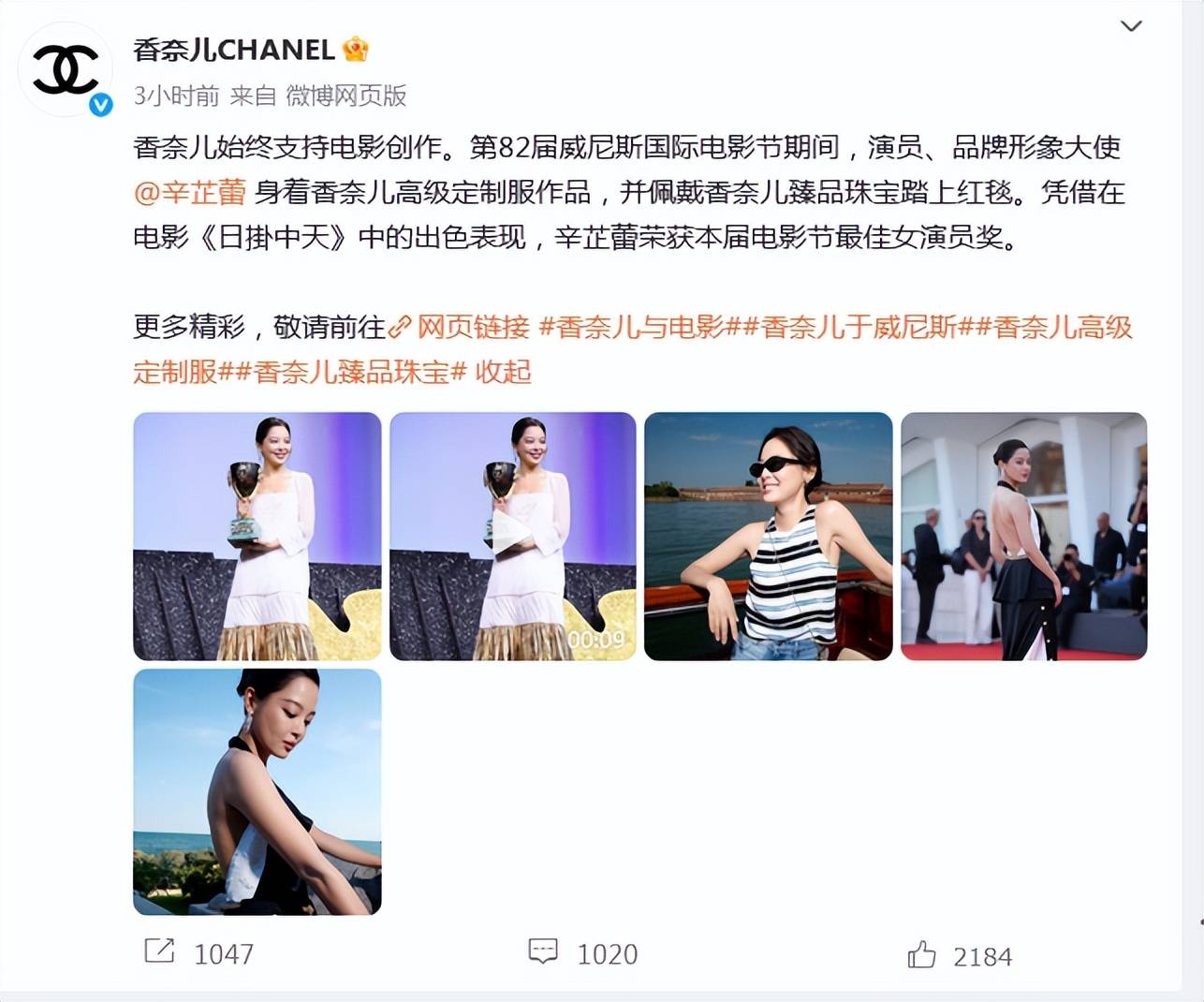The width and height of the screenshot is (1204, 1002).
Task: Open the post options chevron menu
Action: coord(1131,26)
